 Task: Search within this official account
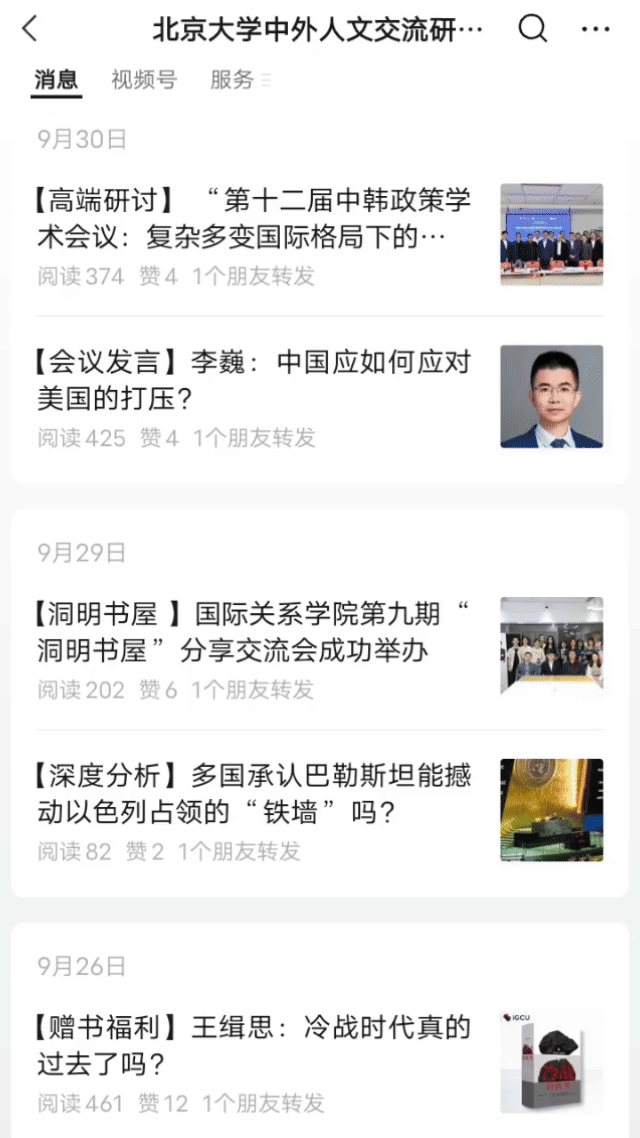pyautogui.click(x=533, y=29)
